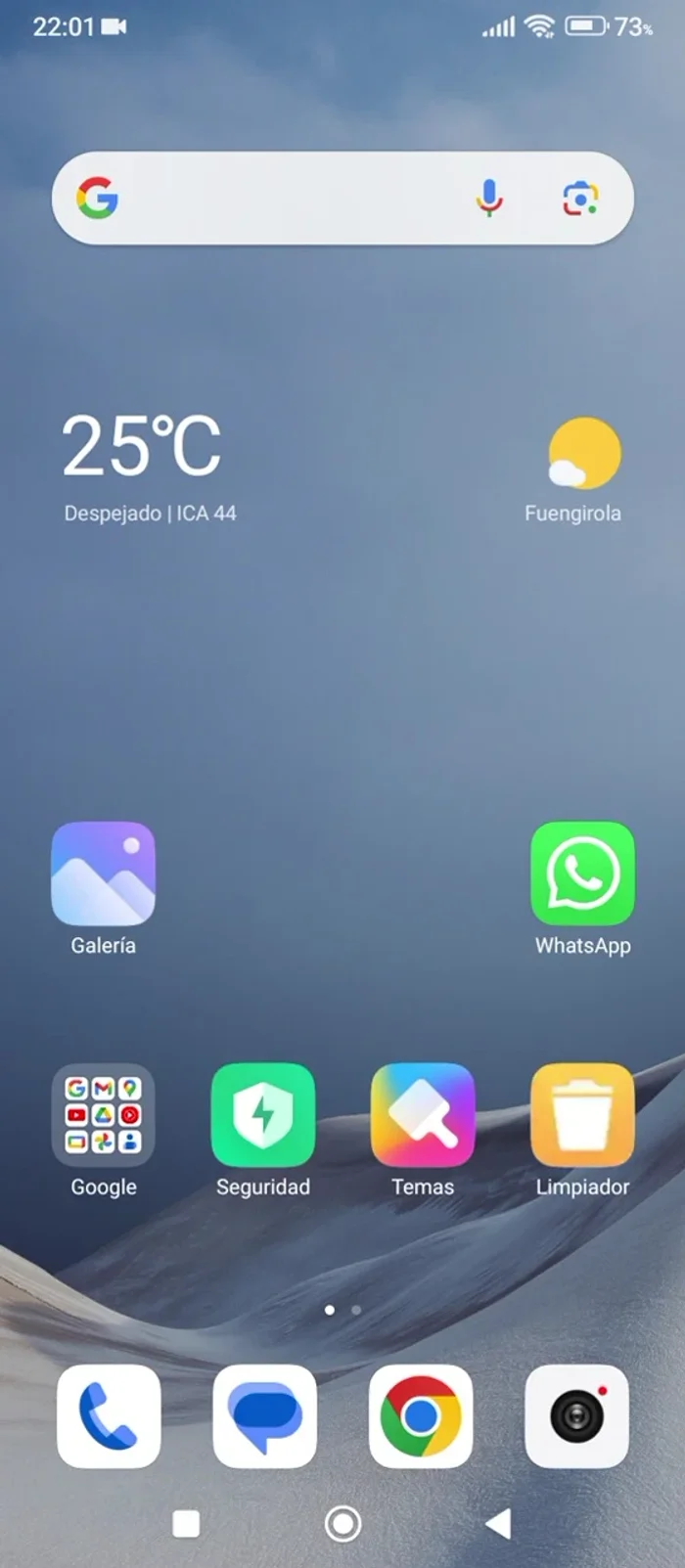Start a voice search with the microphone
Viewport: 685px width, 1568px height.
coord(489,199)
